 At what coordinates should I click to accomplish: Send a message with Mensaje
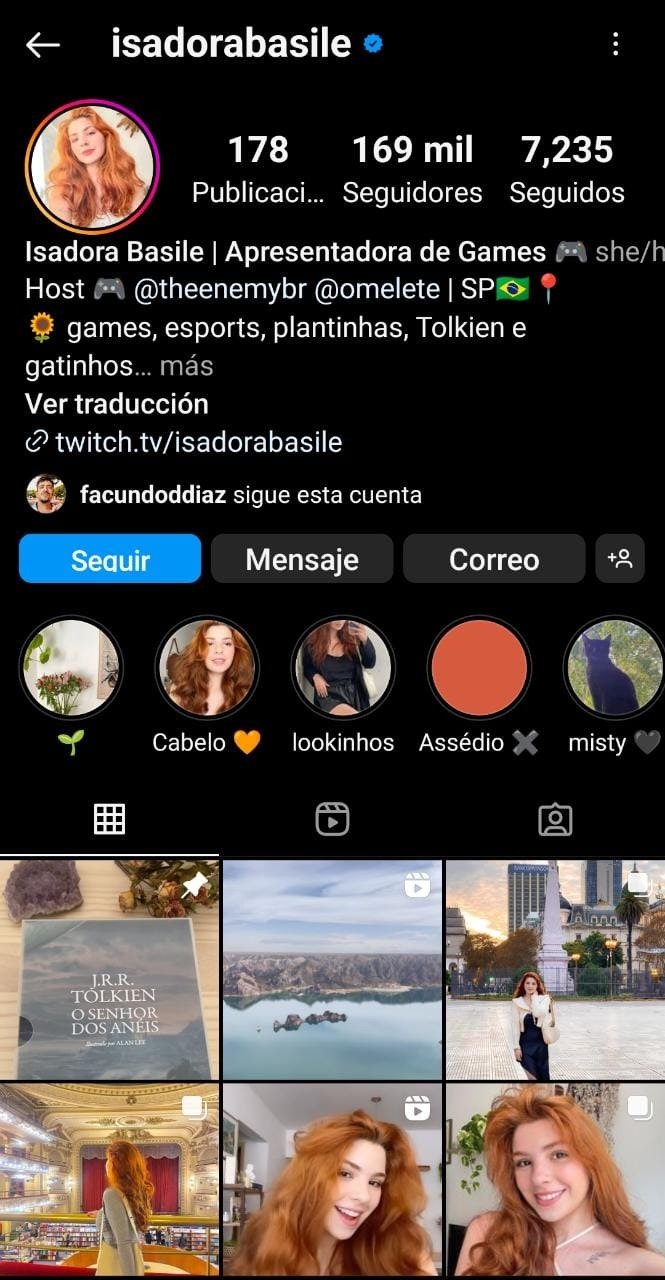[x=302, y=559]
